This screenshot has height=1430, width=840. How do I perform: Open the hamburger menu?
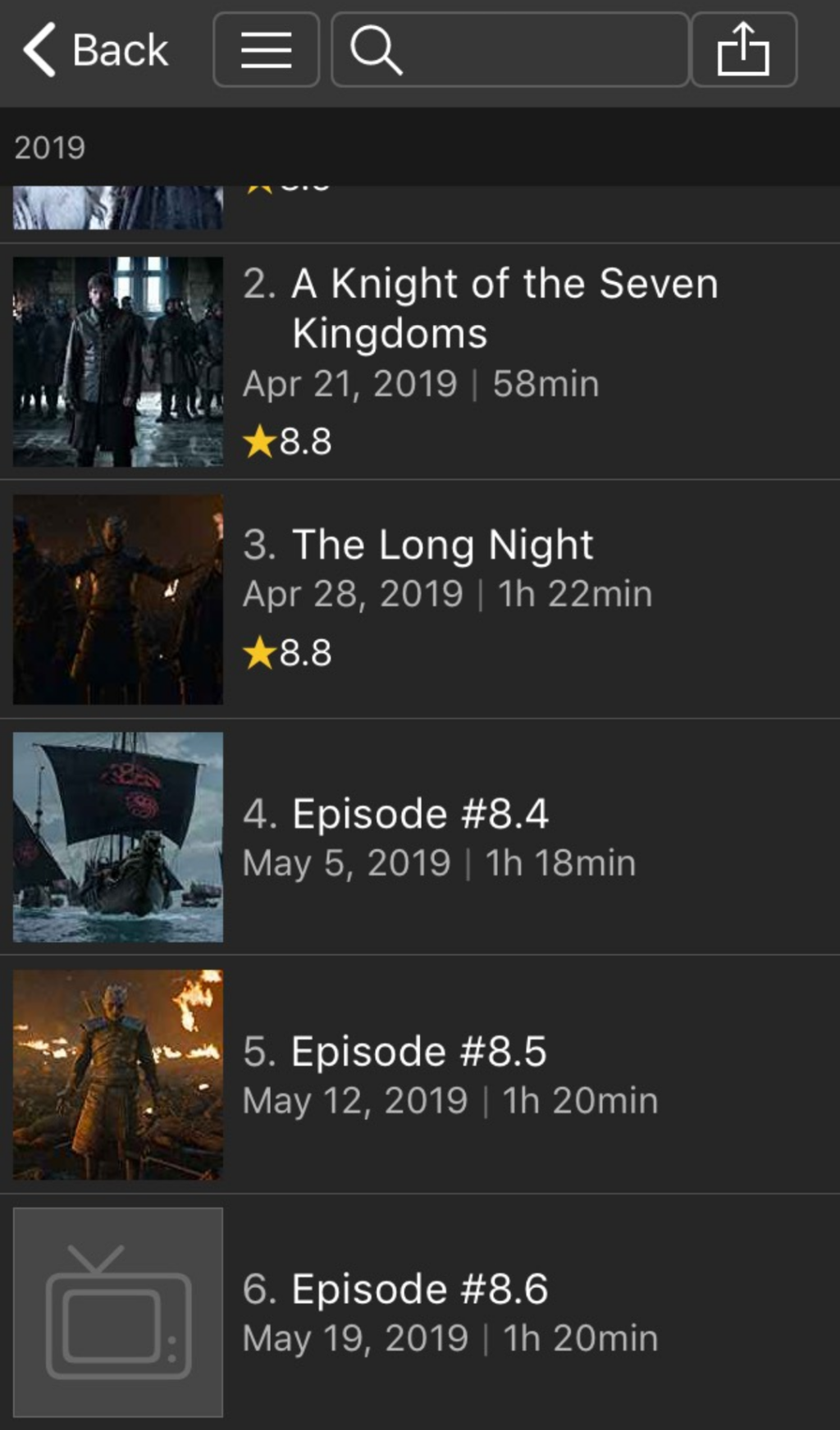tap(266, 50)
